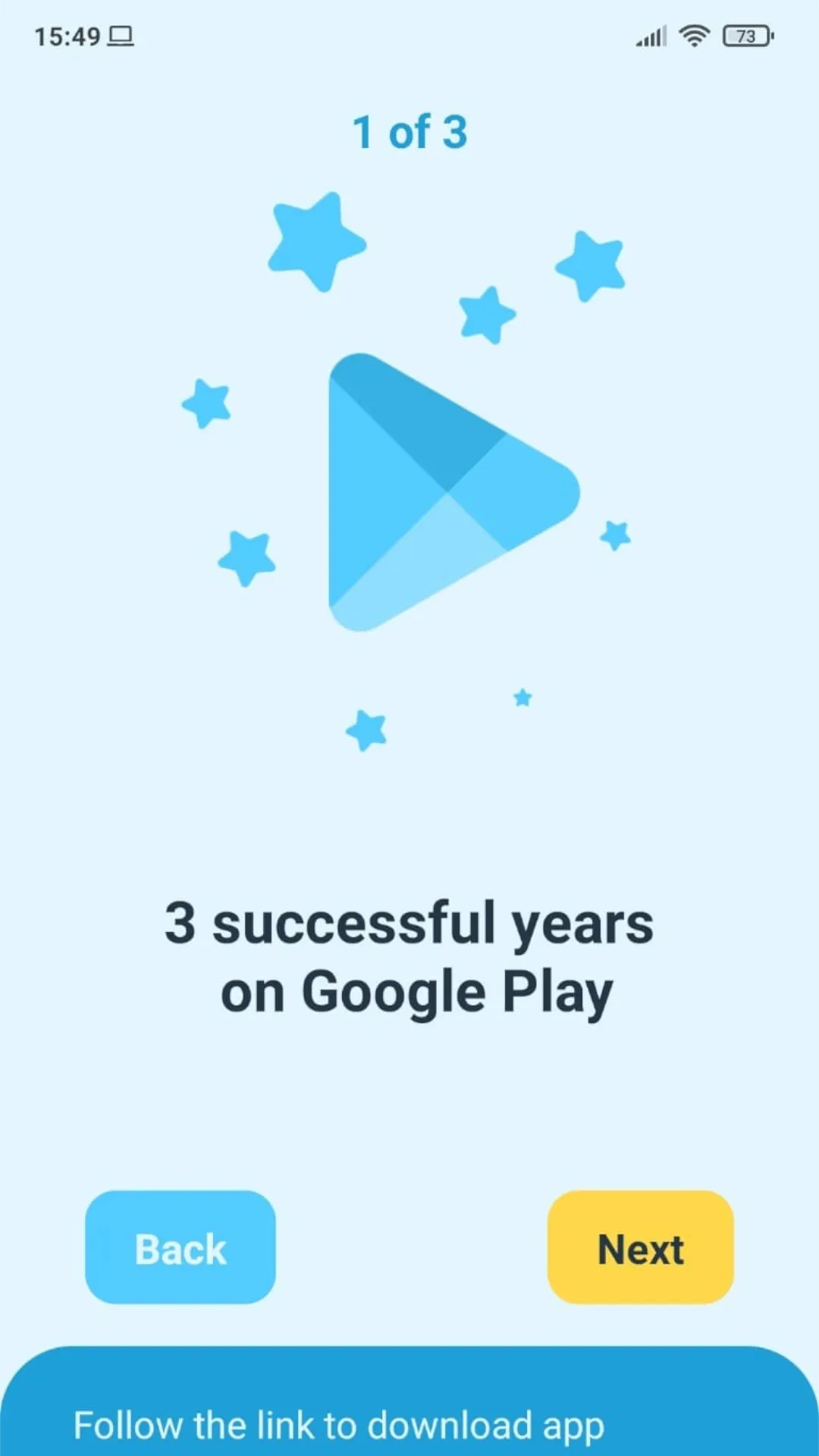Go back with the Back button
This screenshot has width=819, height=1456.
180,1247
